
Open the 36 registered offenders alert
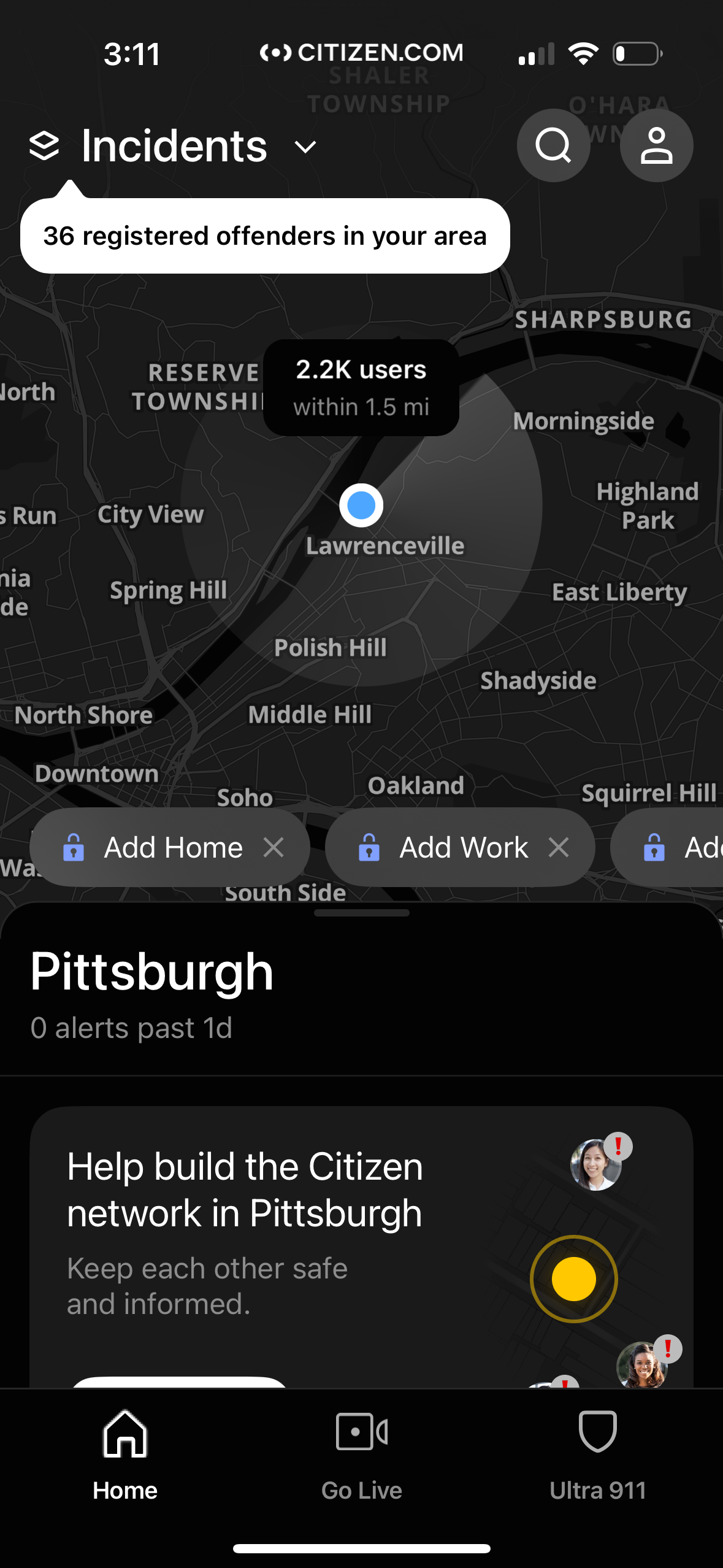tap(265, 236)
